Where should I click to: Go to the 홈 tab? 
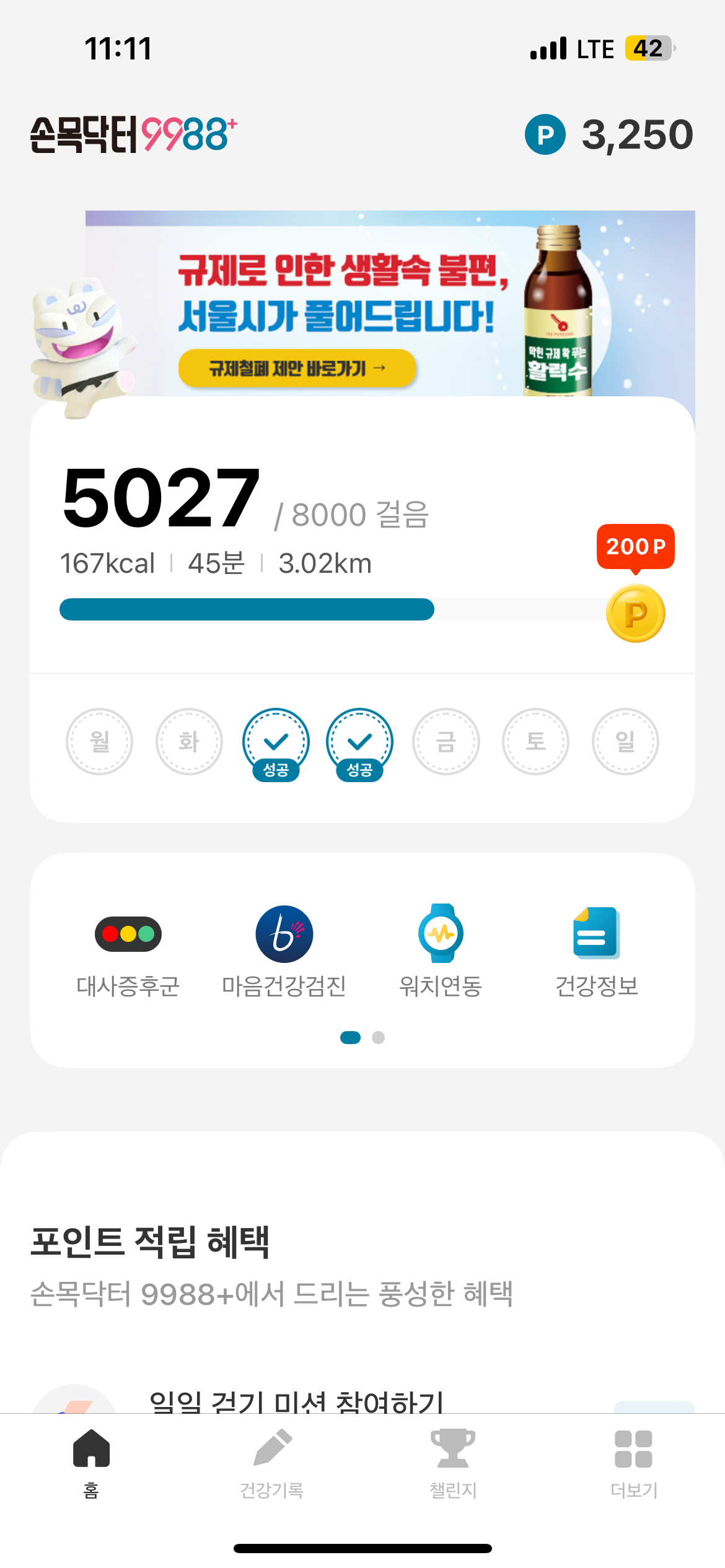click(91, 1463)
